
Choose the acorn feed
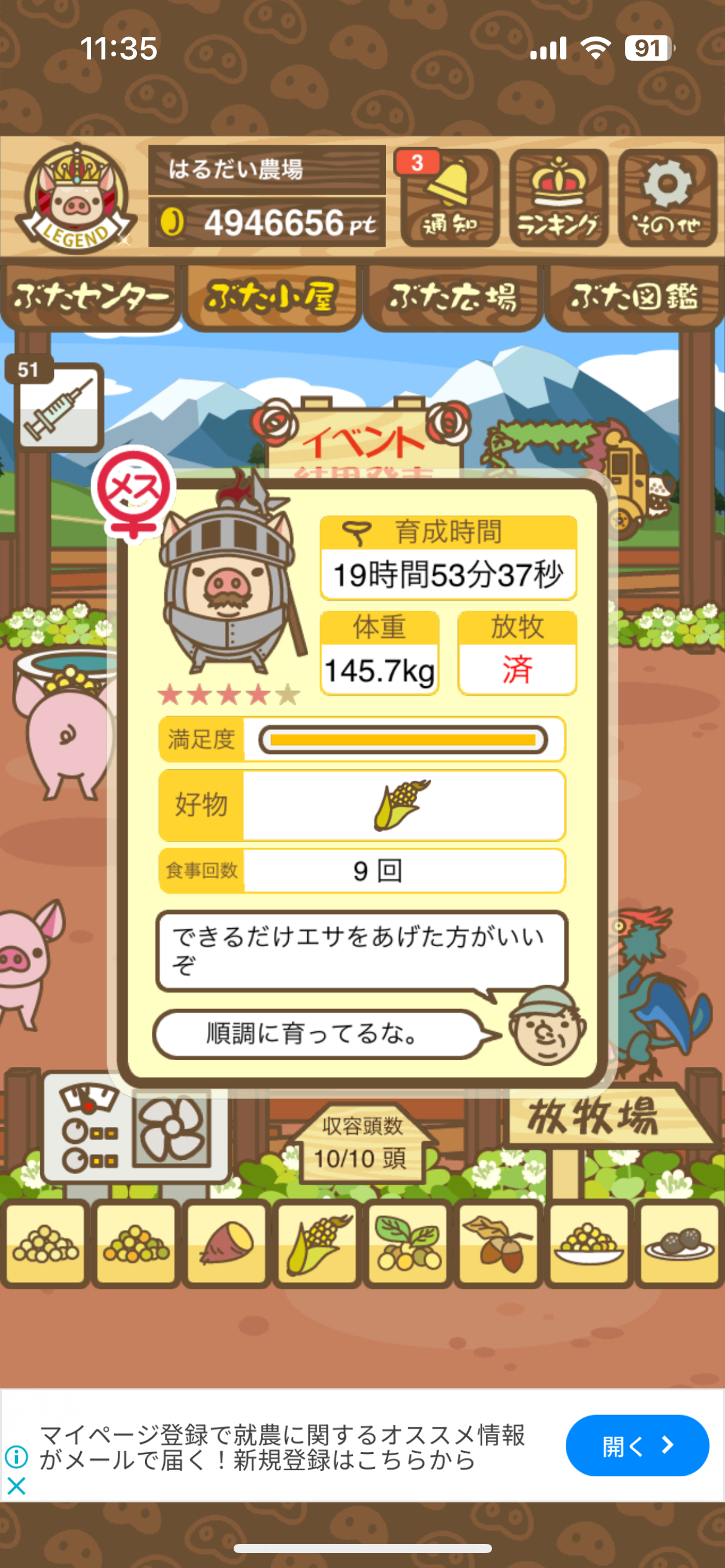point(498,1244)
